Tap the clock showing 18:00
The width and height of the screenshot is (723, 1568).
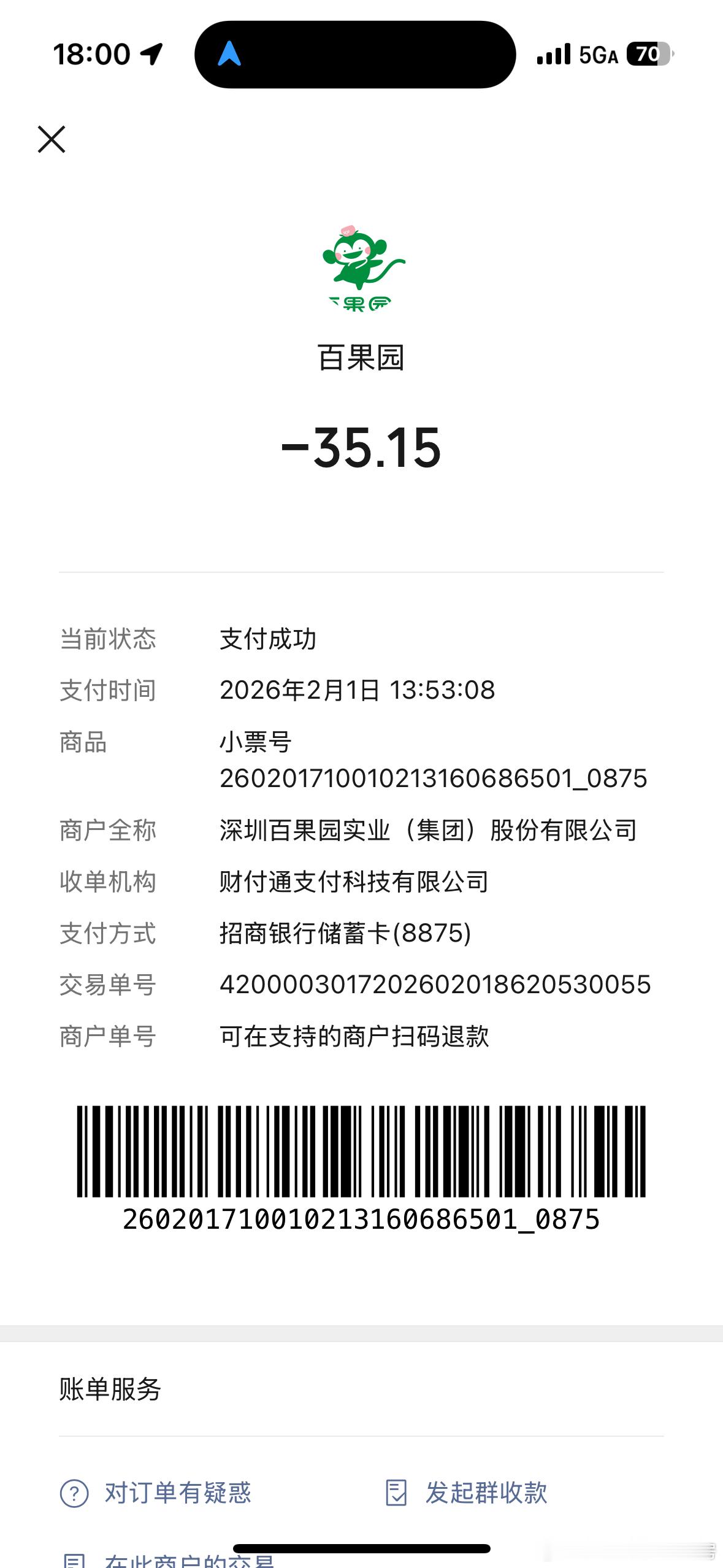click(92, 54)
